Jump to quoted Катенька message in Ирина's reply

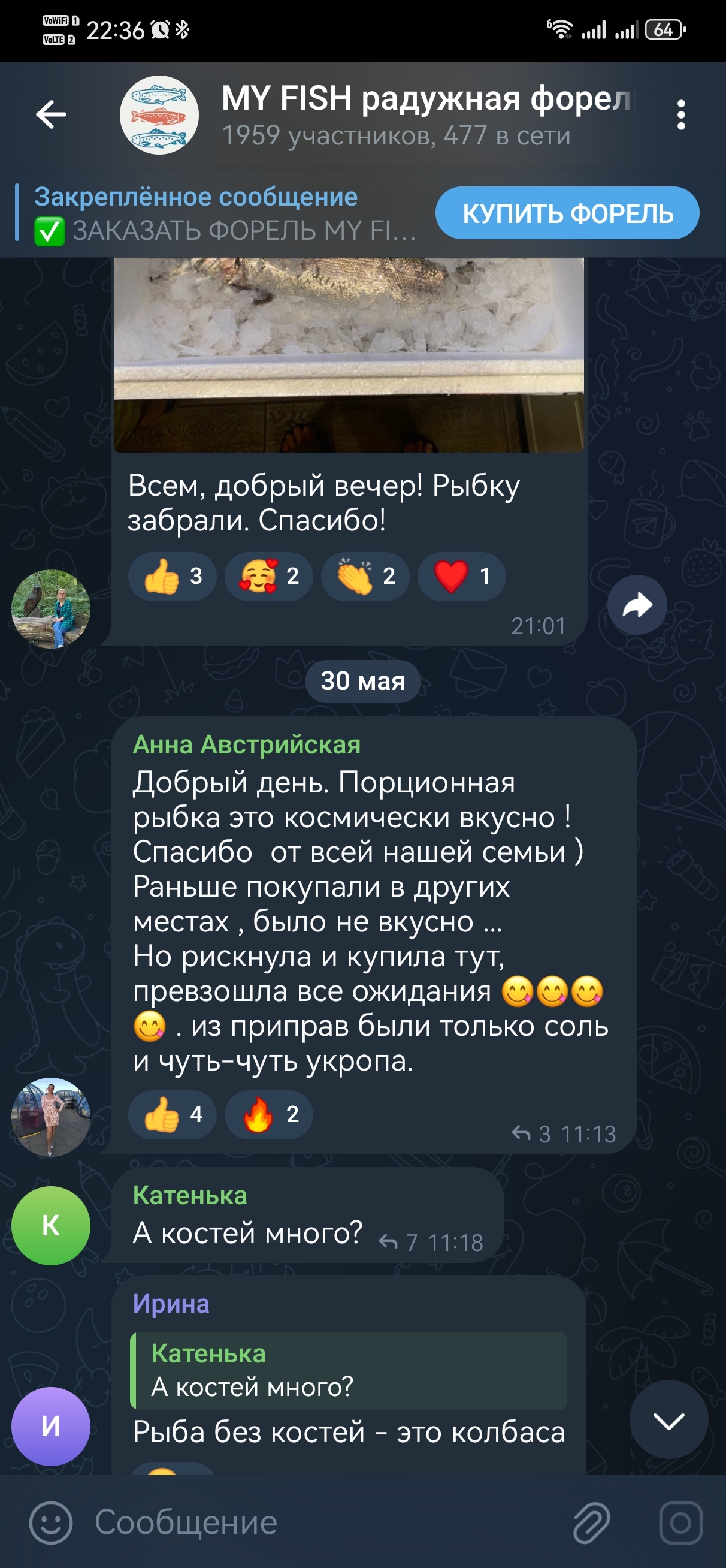349,1371
